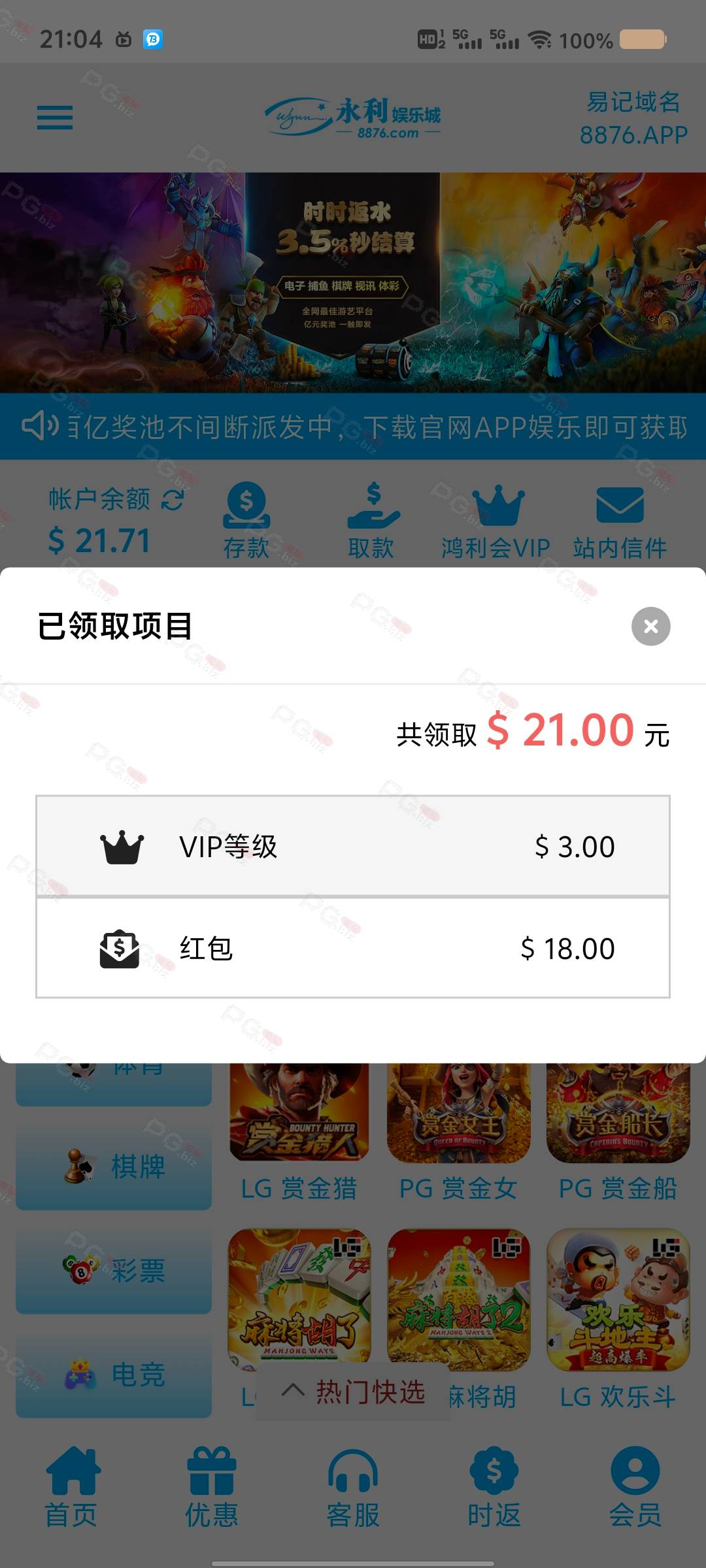Open the PG 赏金船 game tile
Image resolution: width=706 pixels, height=1568 pixels.
(618, 1132)
